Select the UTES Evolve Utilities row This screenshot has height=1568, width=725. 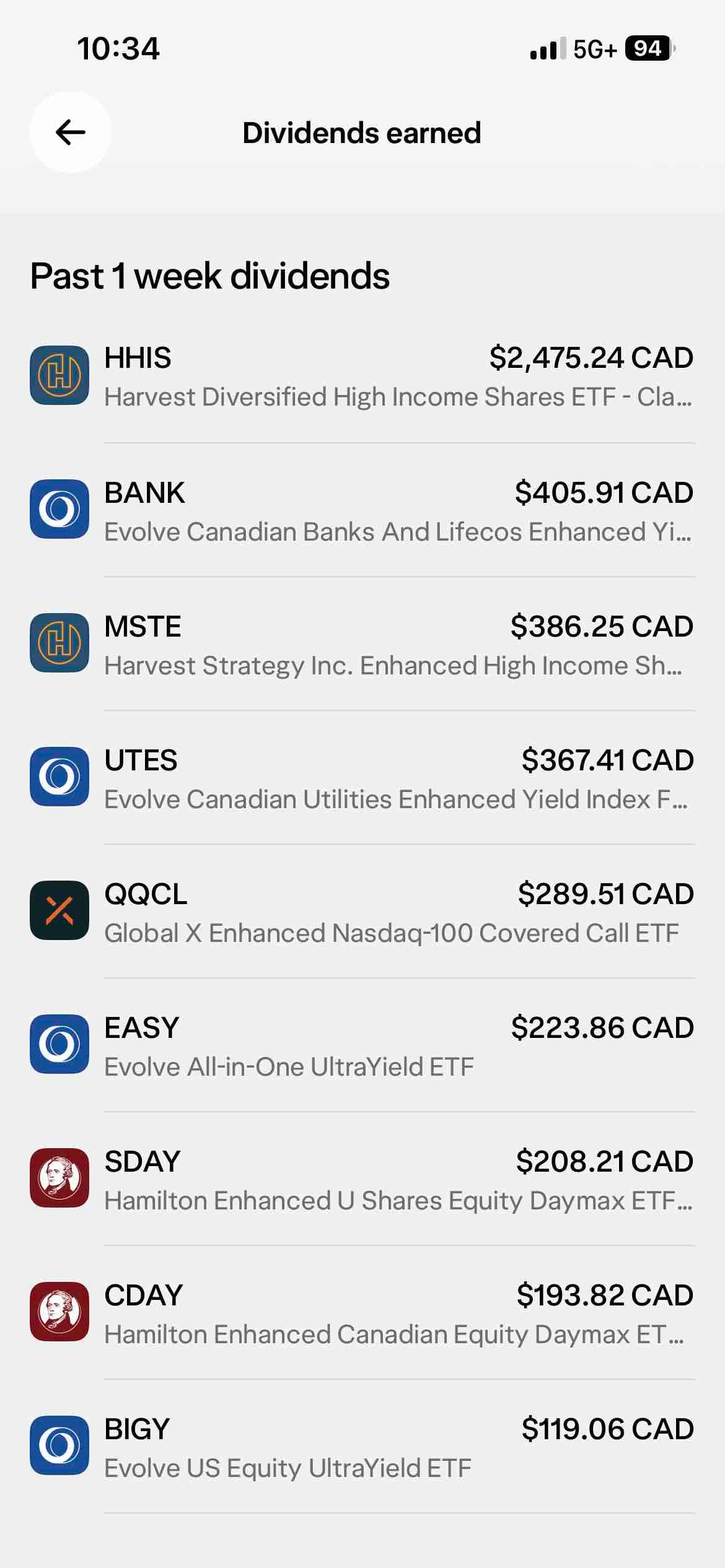click(362, 777)
